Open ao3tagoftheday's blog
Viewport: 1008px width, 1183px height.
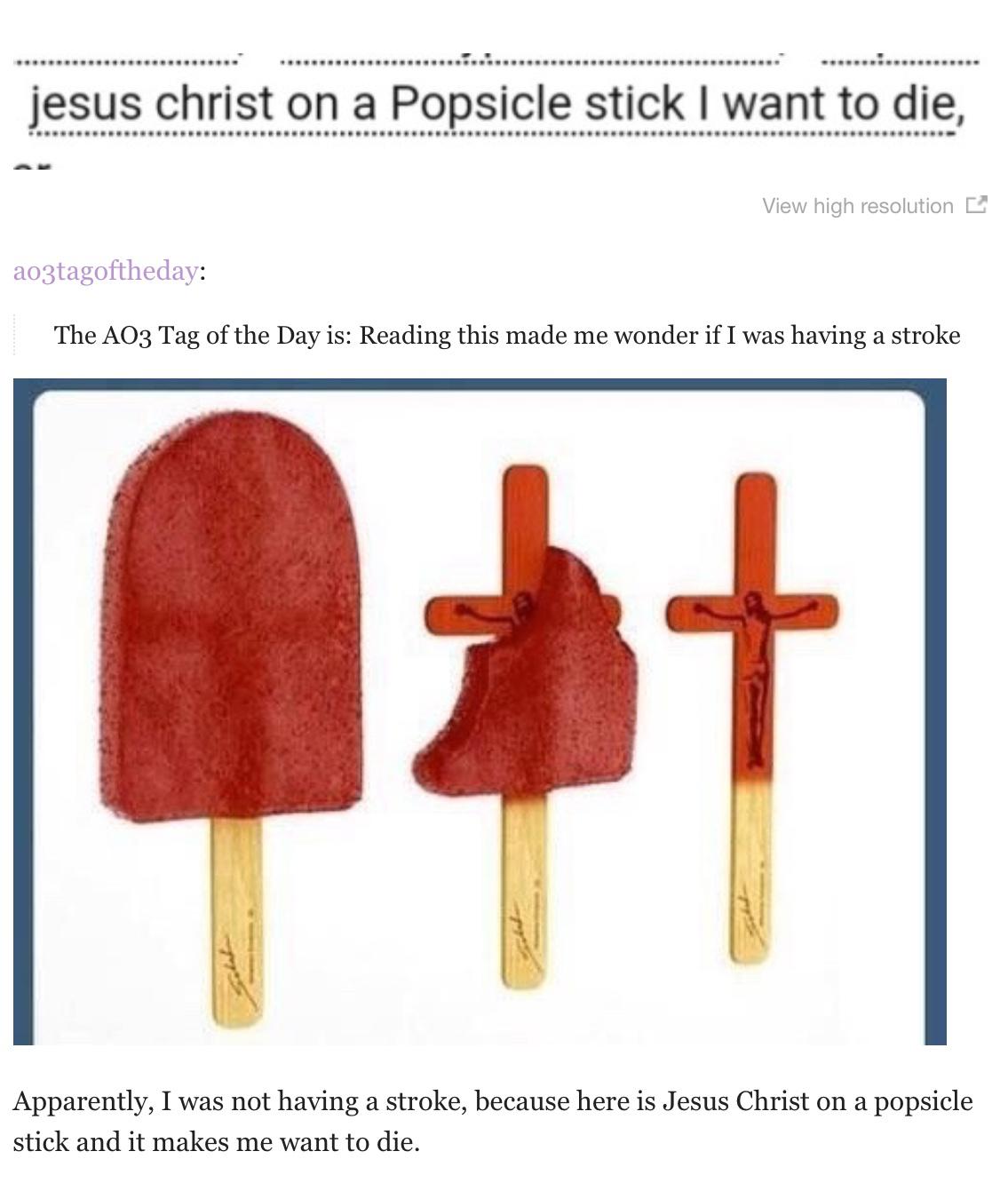105,271
